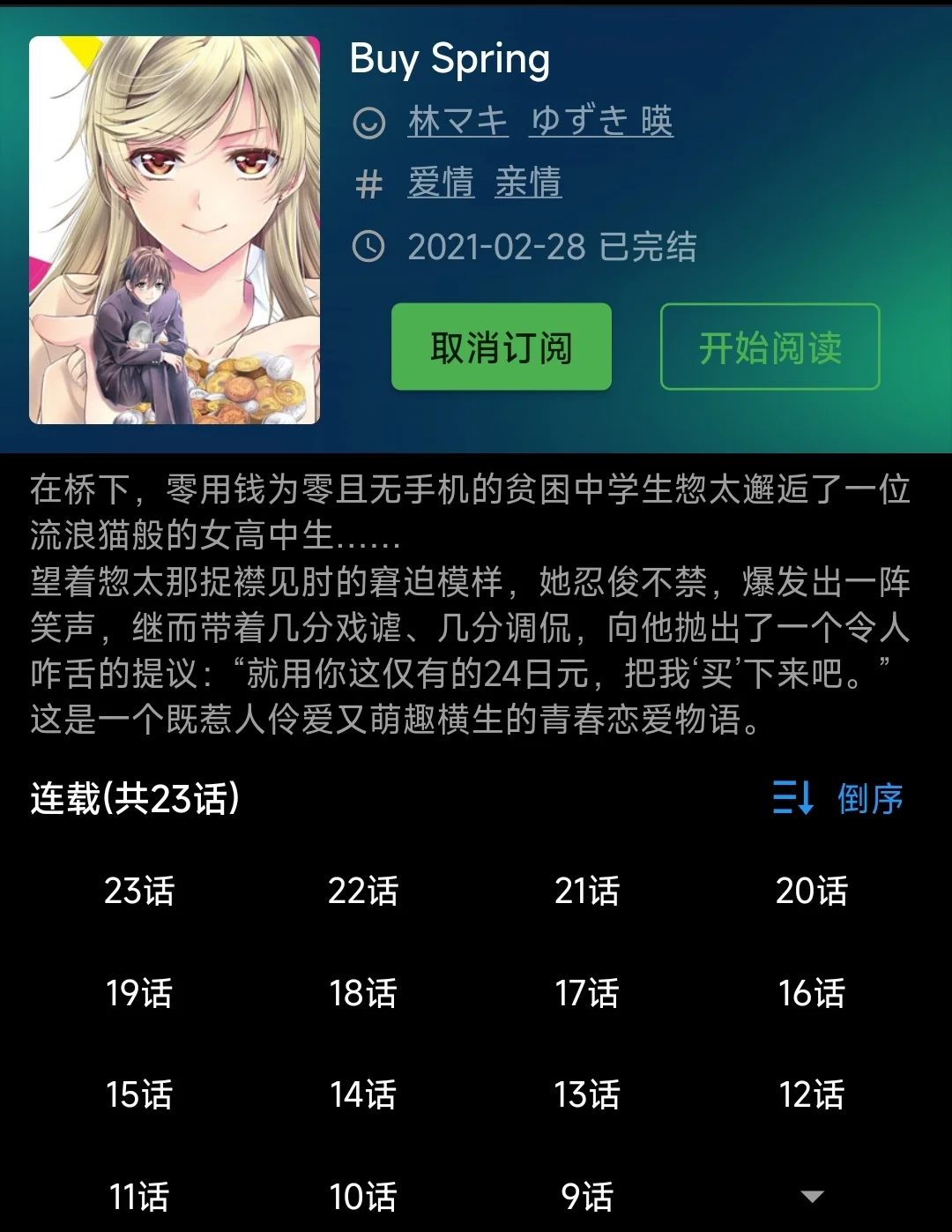Open author ゆずき 暎 link
This screenshot has width=952, height=1232.
click(x=601, y=122)
